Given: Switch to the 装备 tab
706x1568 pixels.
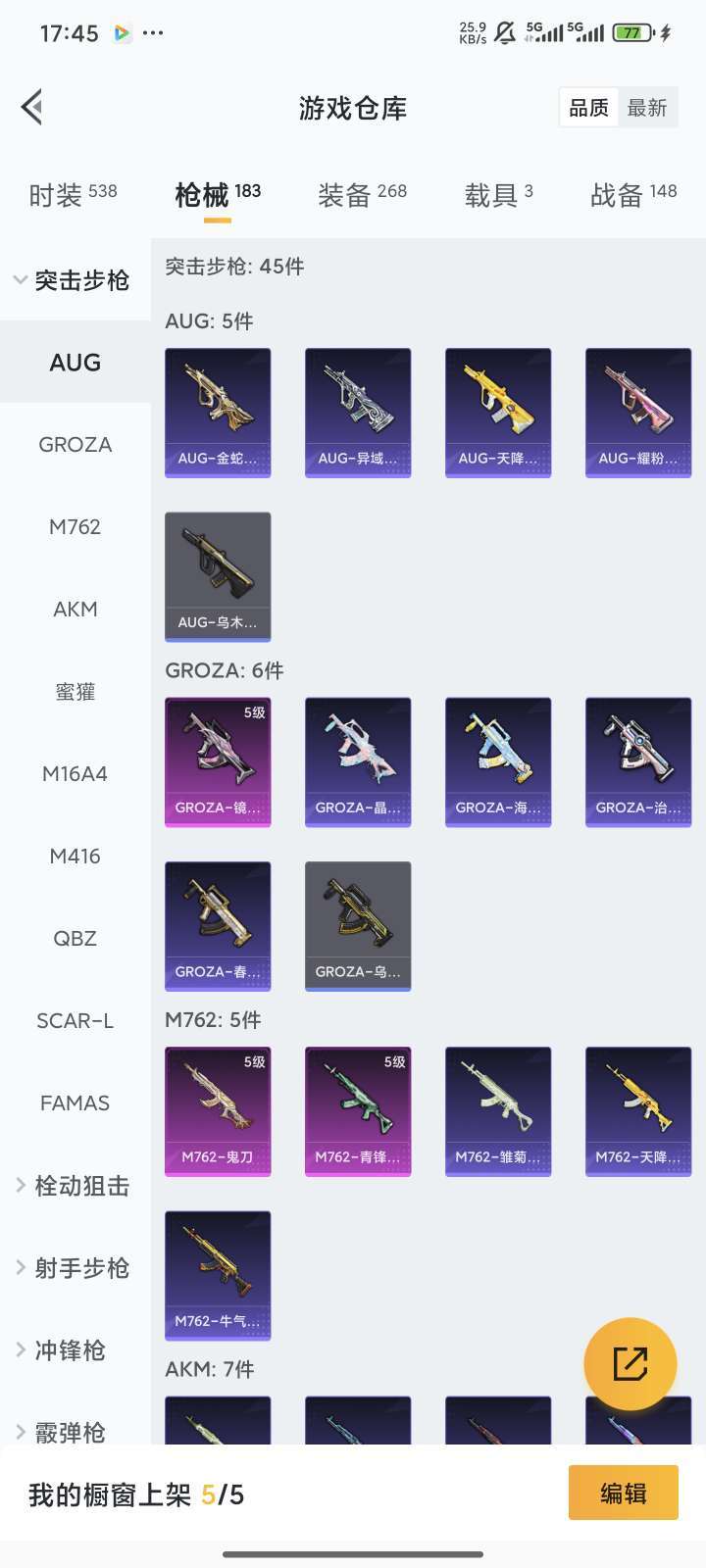Looking at the screenshot, I should coord(362,194).
